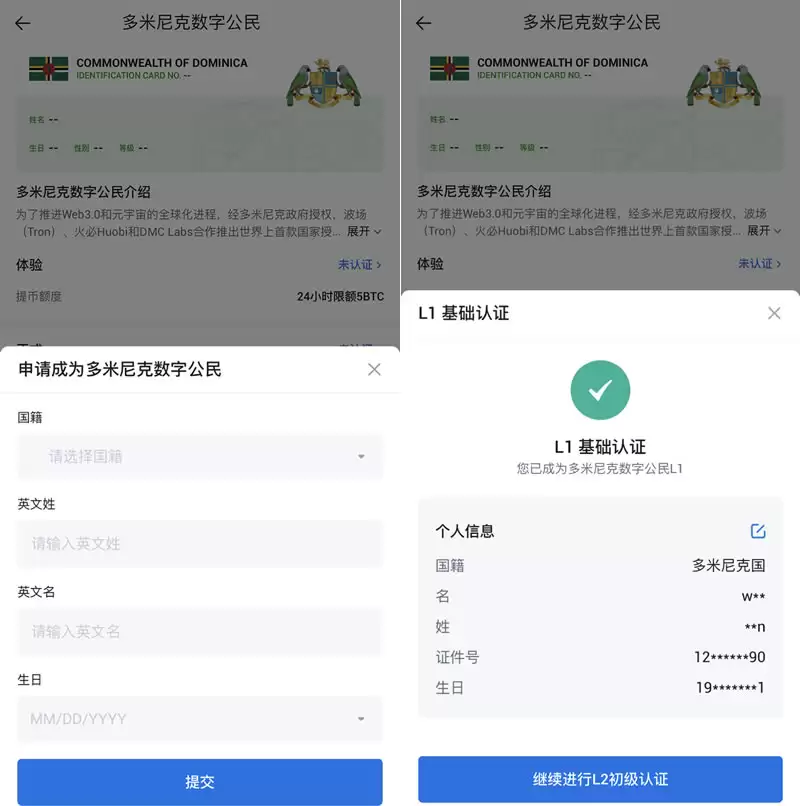
Task: Click the Dominica flag icon on the ID card
Action: pos(49,69)
